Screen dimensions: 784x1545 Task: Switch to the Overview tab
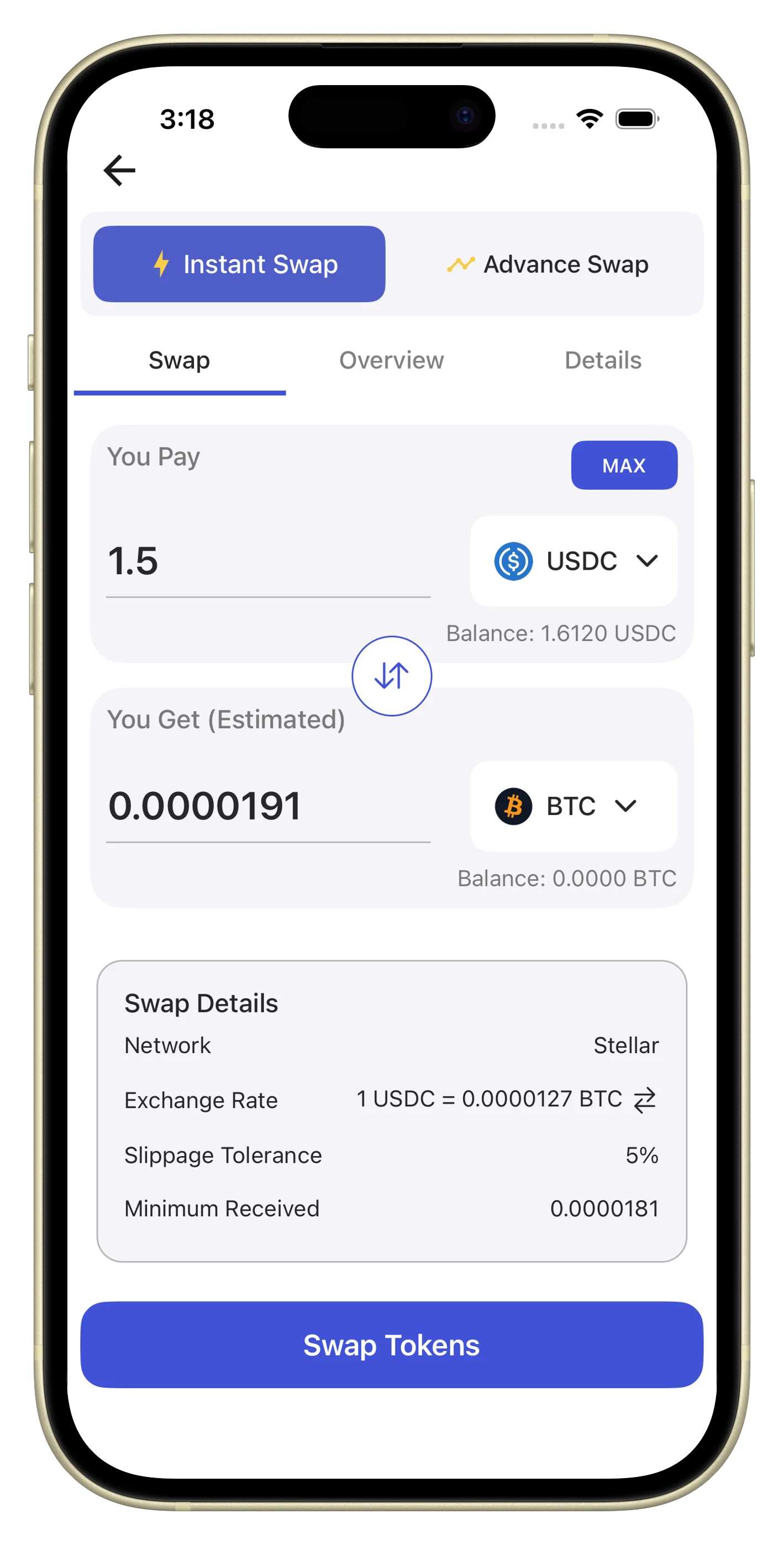pyautogui.click(x=391, y=360)
